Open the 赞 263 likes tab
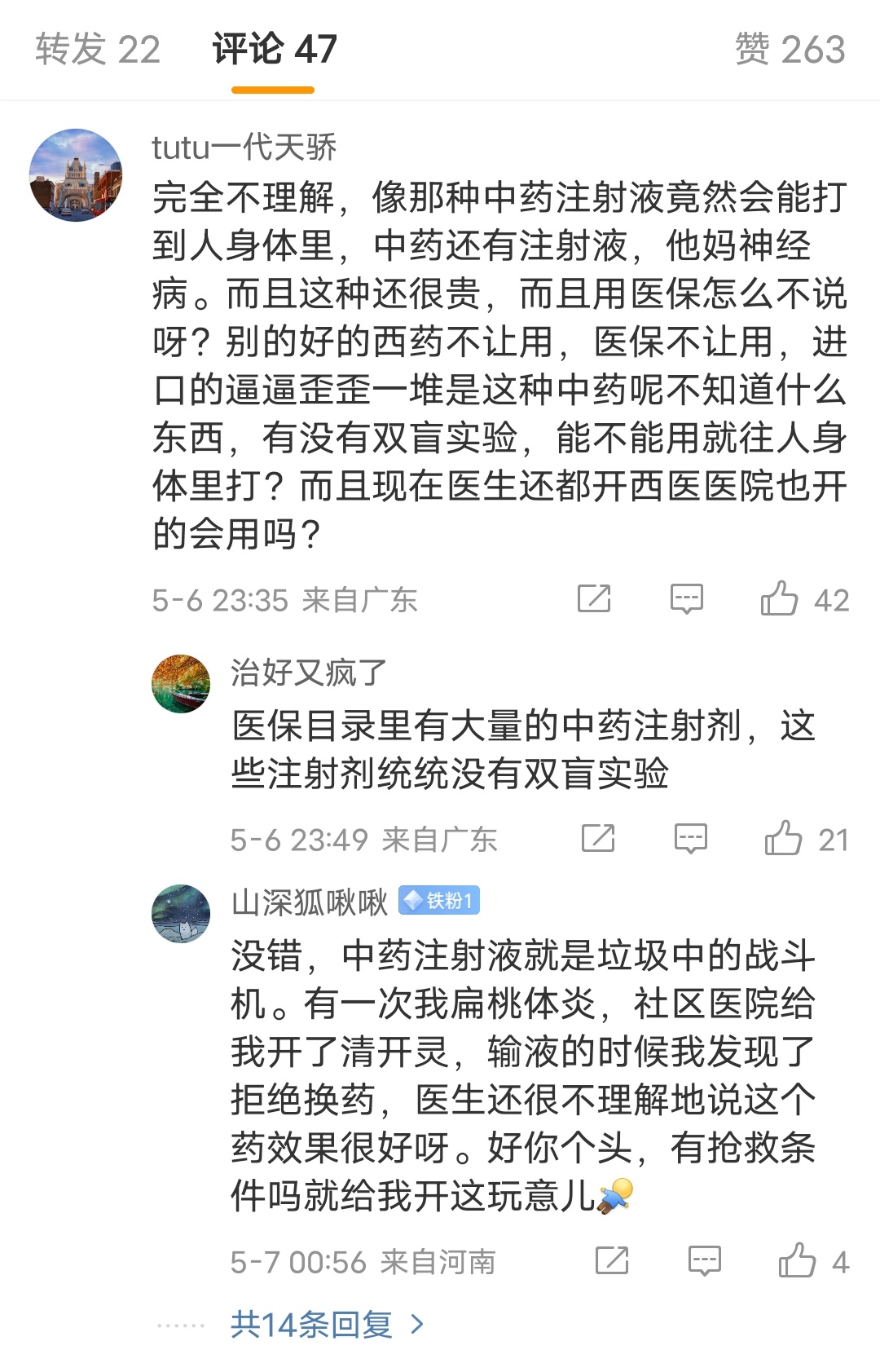This screenshot has width=880, height=1372. (x=789, y=49)
